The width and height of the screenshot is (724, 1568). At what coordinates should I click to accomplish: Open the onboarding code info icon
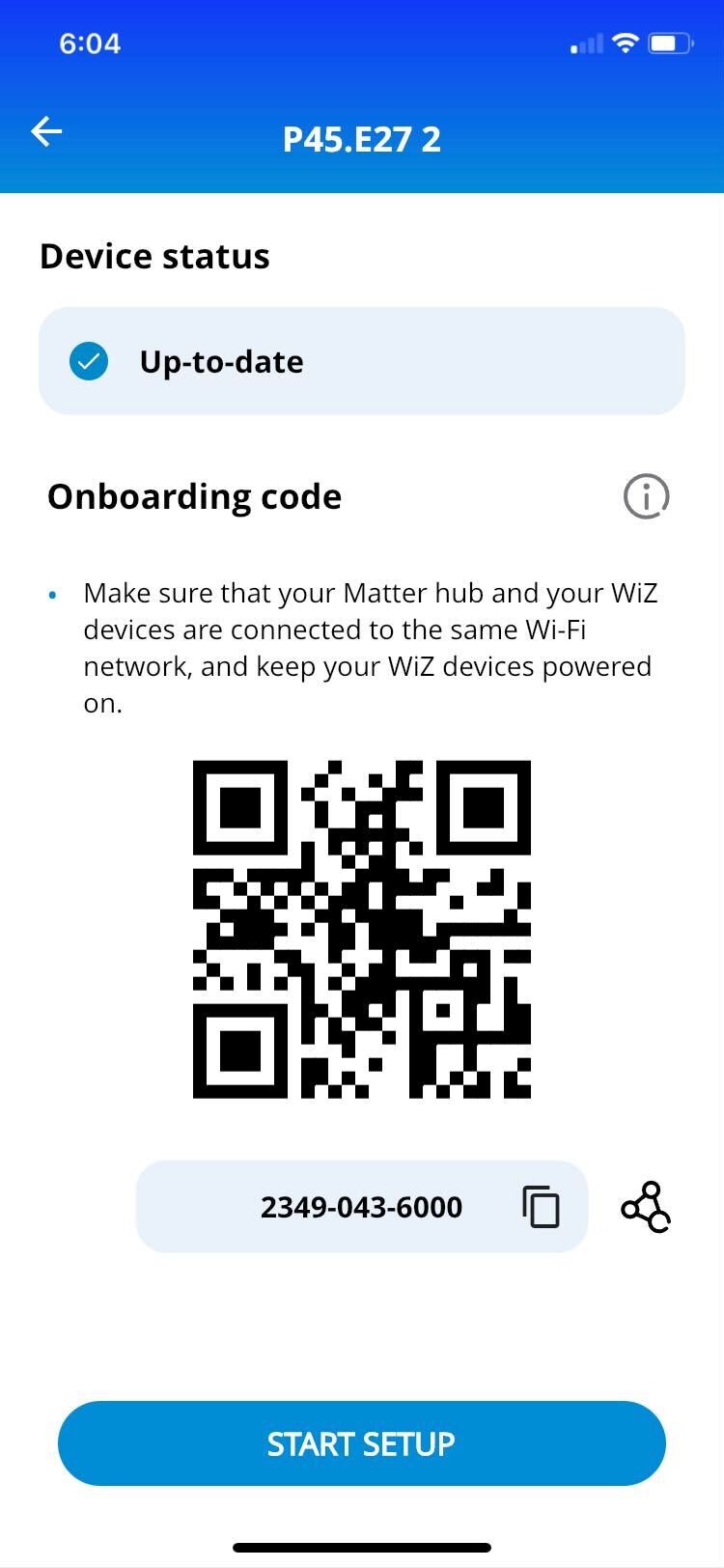coord(646,496)
